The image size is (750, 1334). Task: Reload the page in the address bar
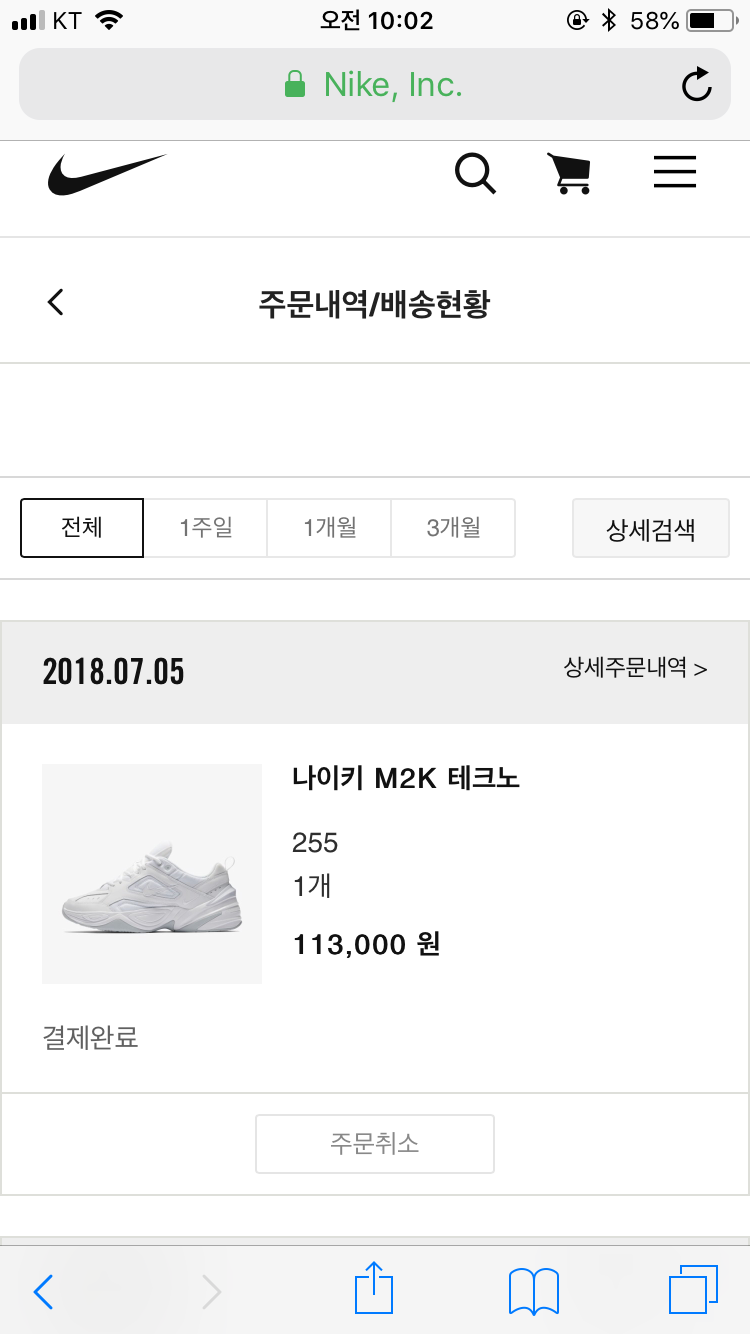(697, 85)
